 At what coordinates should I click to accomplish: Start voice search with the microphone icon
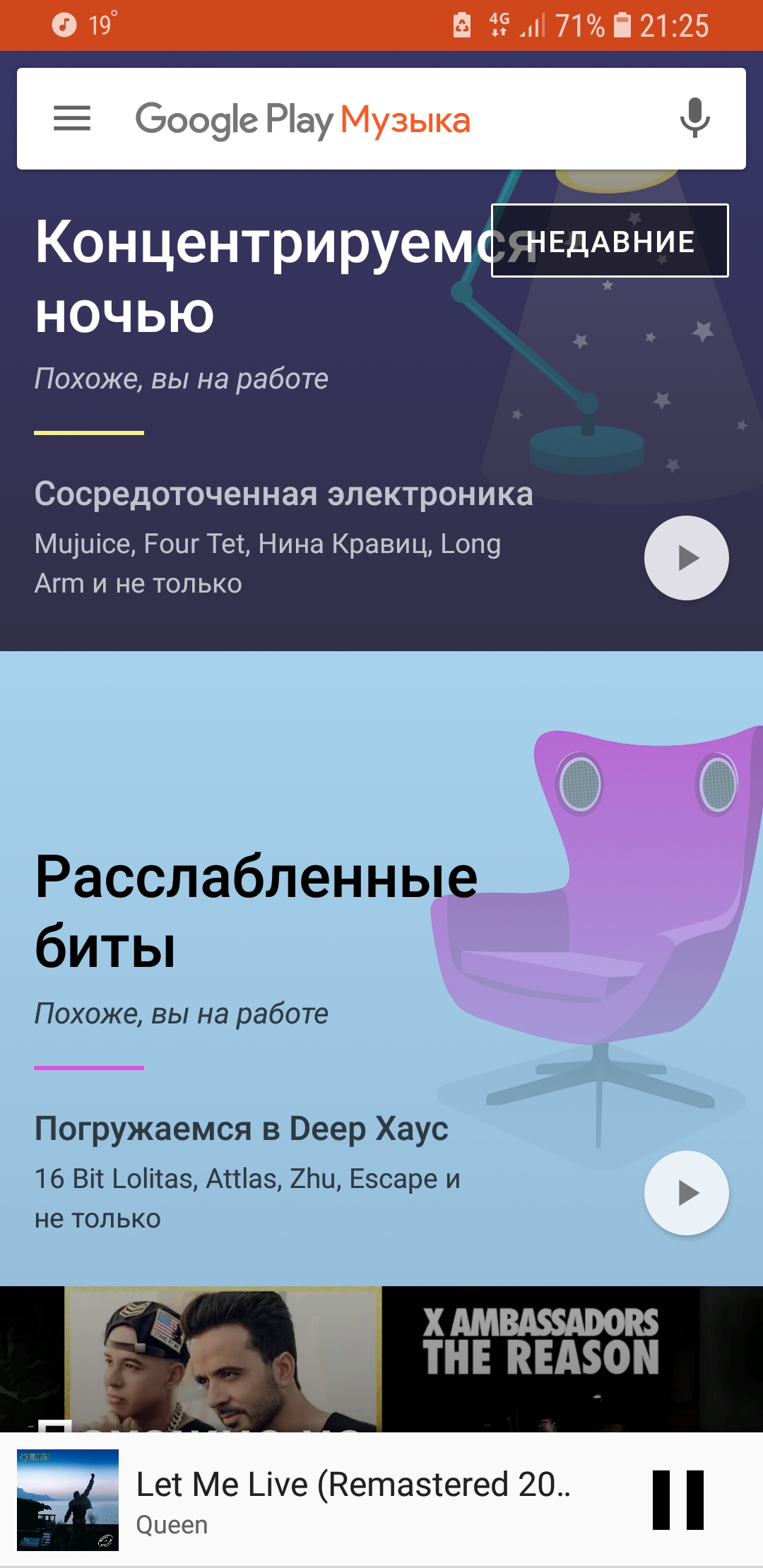coord(695,118)
